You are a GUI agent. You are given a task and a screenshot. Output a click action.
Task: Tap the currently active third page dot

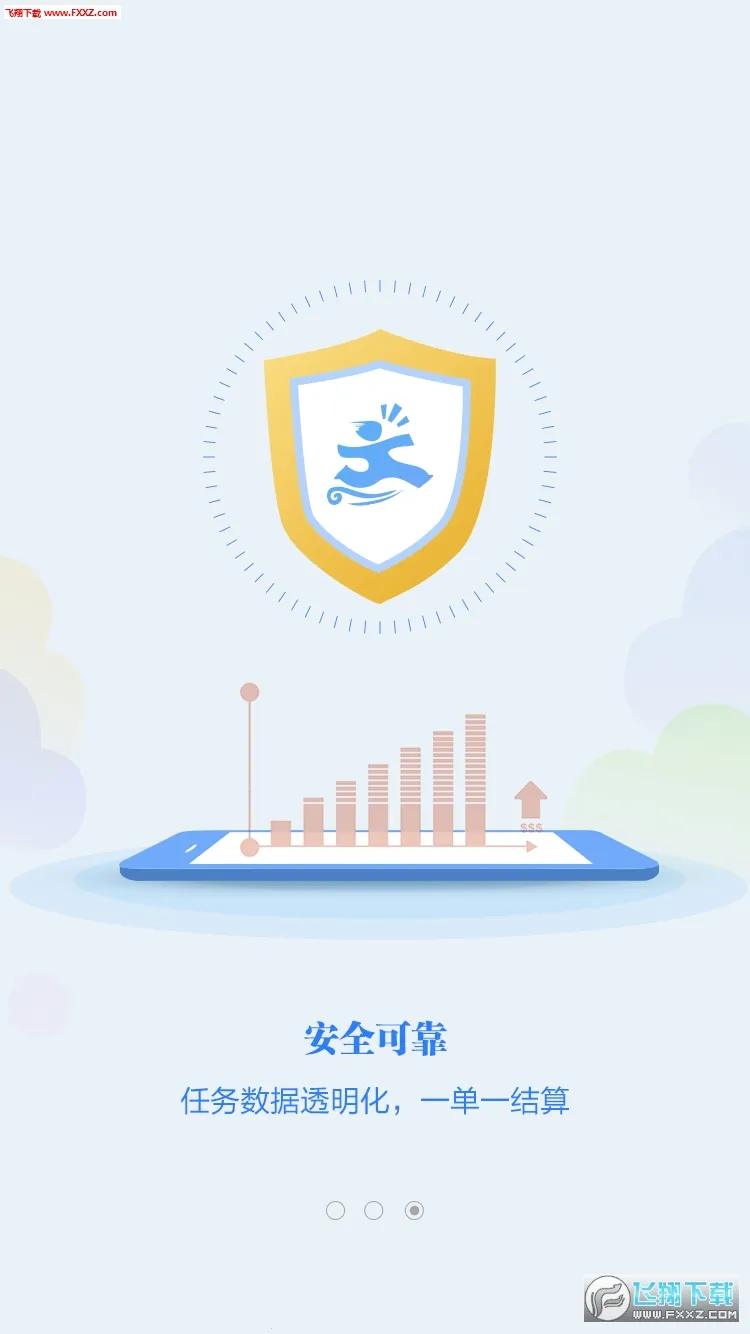coord(414,1210)
